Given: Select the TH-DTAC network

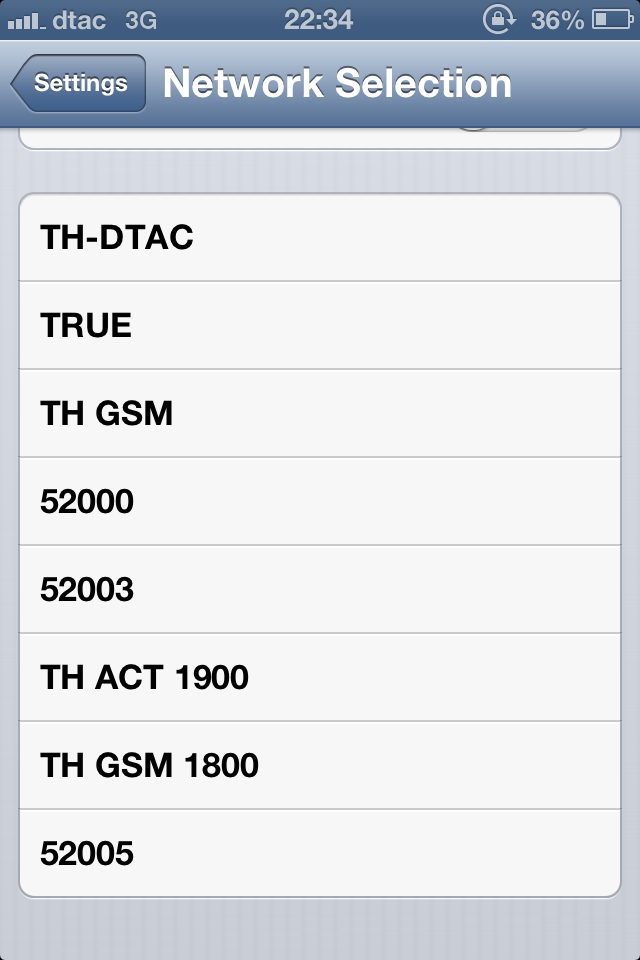Looking at the screenshot, I should [x=320, y=238].
